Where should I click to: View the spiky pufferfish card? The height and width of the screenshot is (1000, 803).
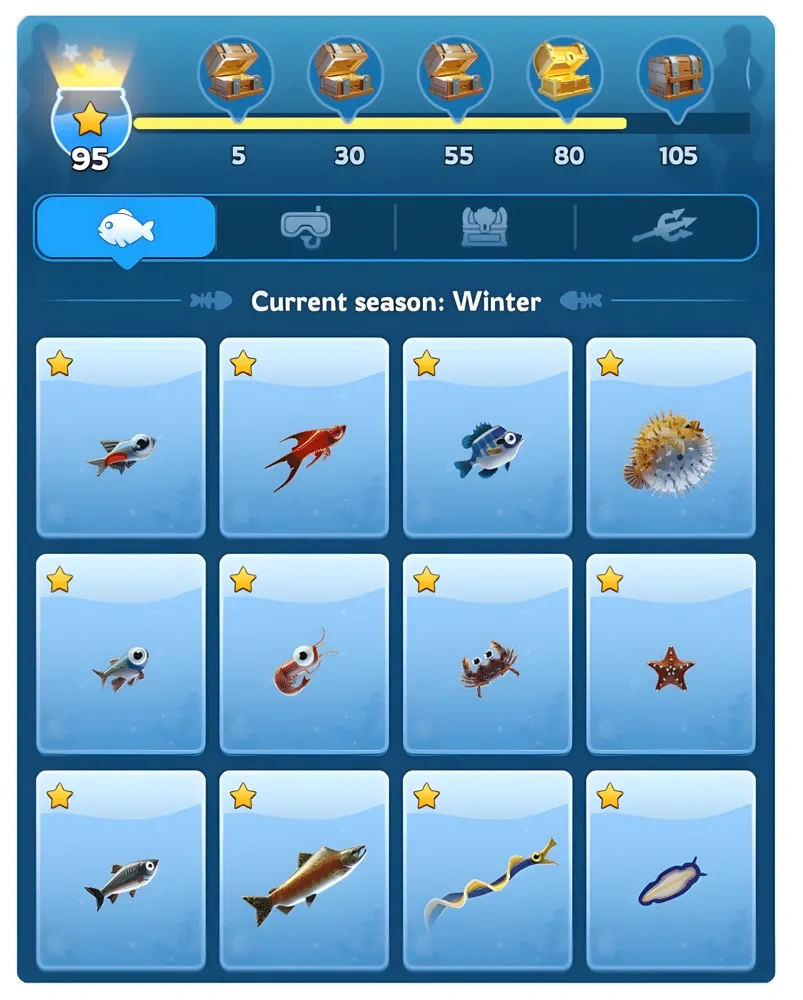point(671,438)
